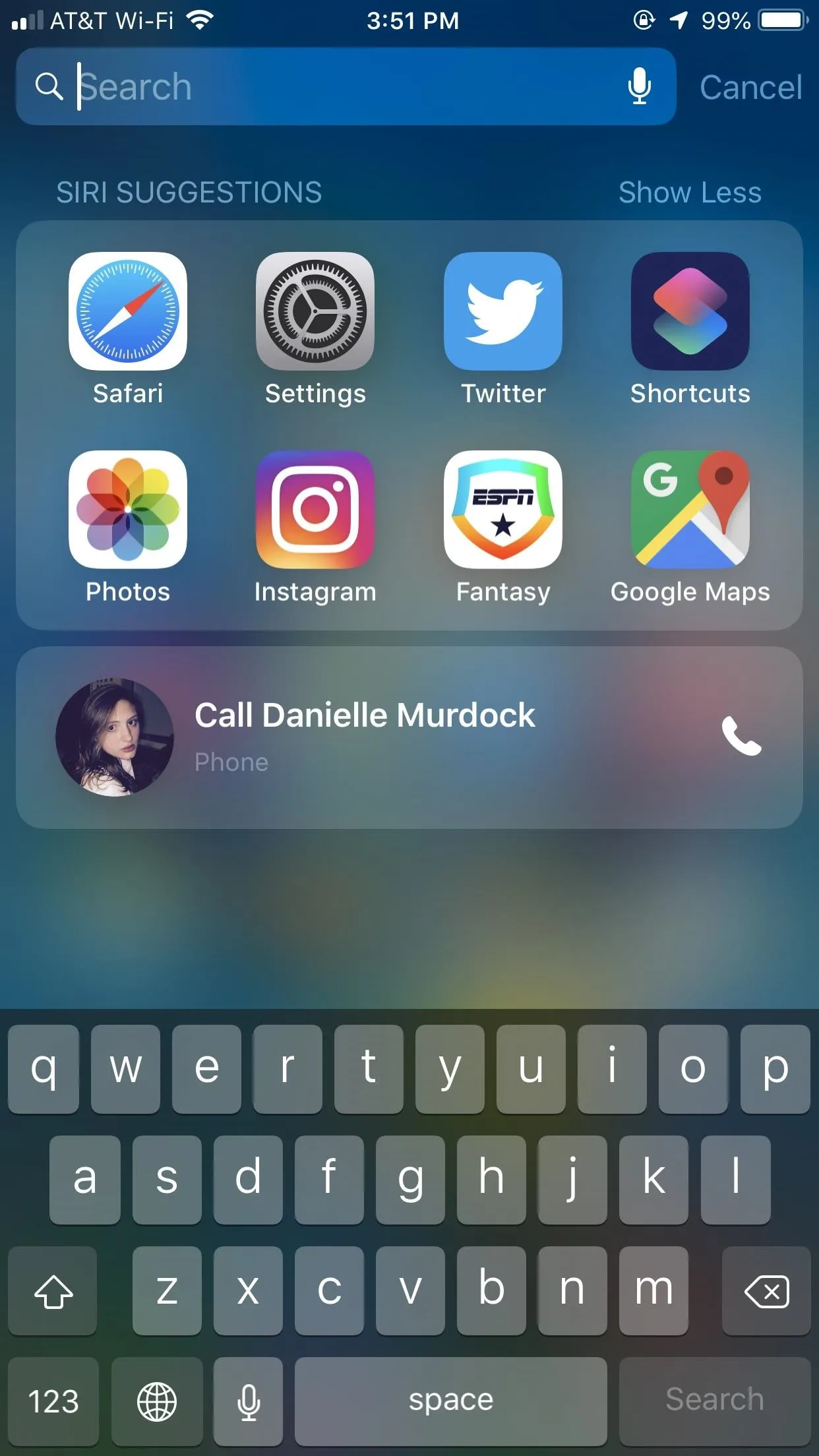Tap the keyboard dictation microphone key
This screenshot has height=1456, width=819.
pos(249,1401)
